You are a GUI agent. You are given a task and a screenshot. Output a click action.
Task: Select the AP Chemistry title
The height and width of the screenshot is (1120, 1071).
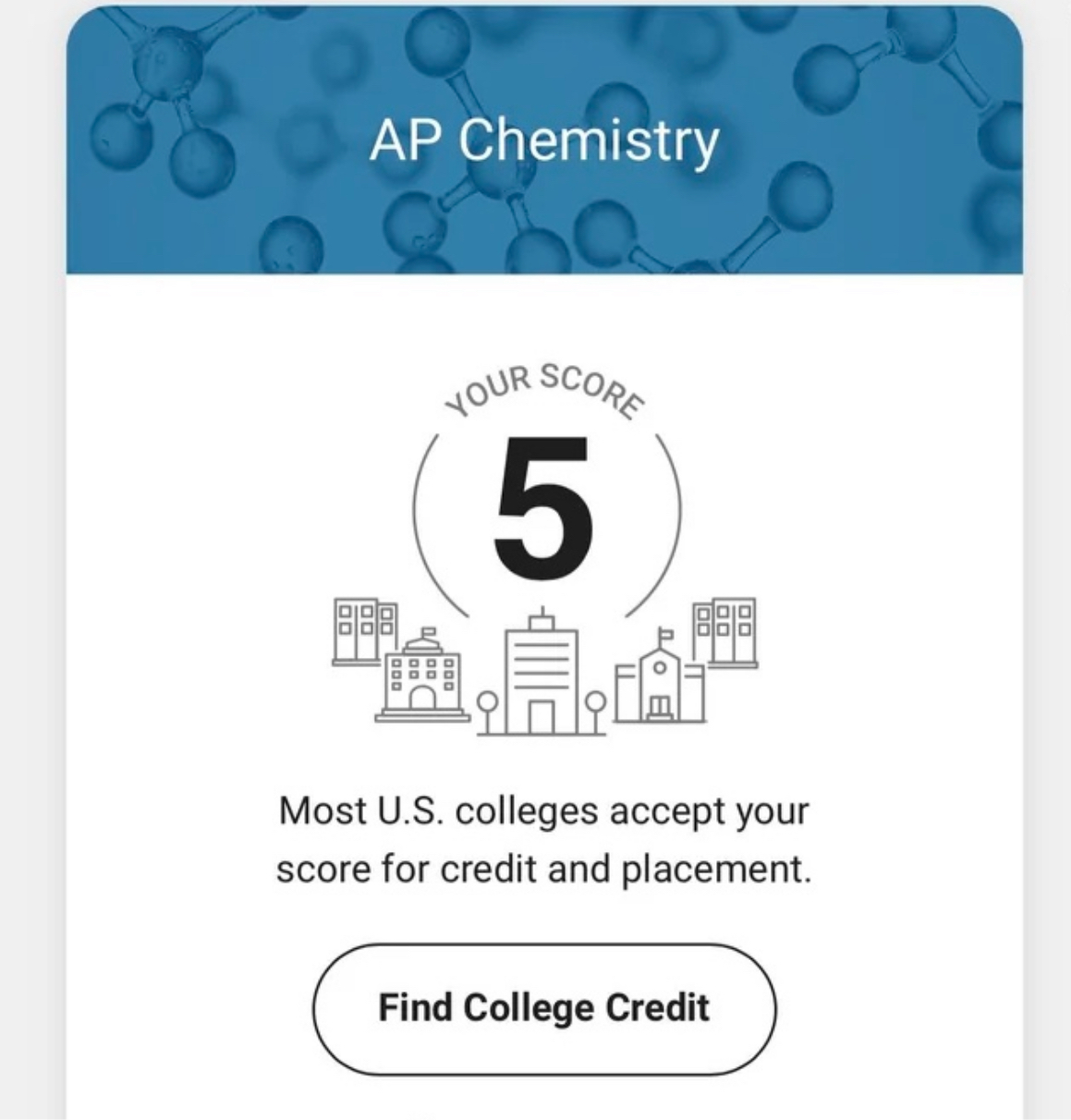(x=543, y=139)
